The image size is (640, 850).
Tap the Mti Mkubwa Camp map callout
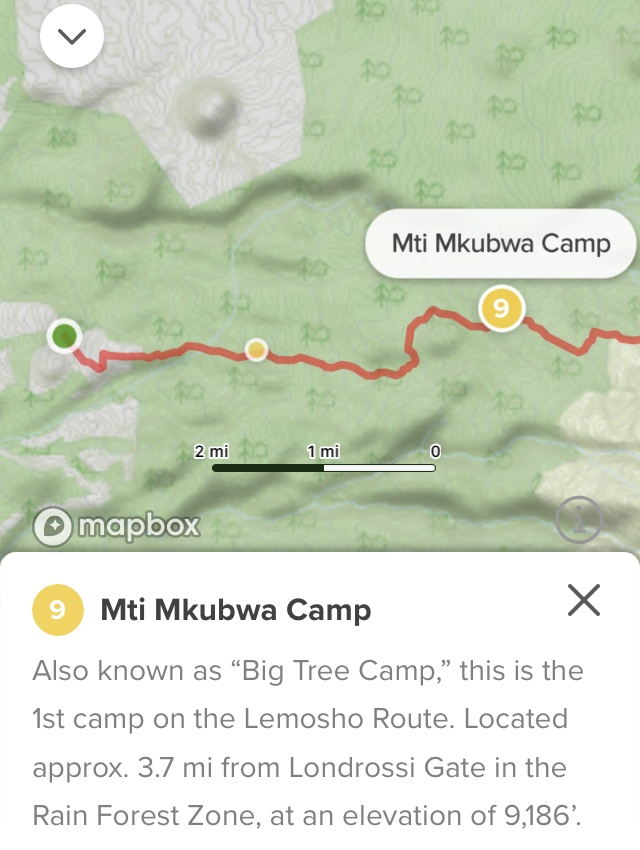coord(501,243)
